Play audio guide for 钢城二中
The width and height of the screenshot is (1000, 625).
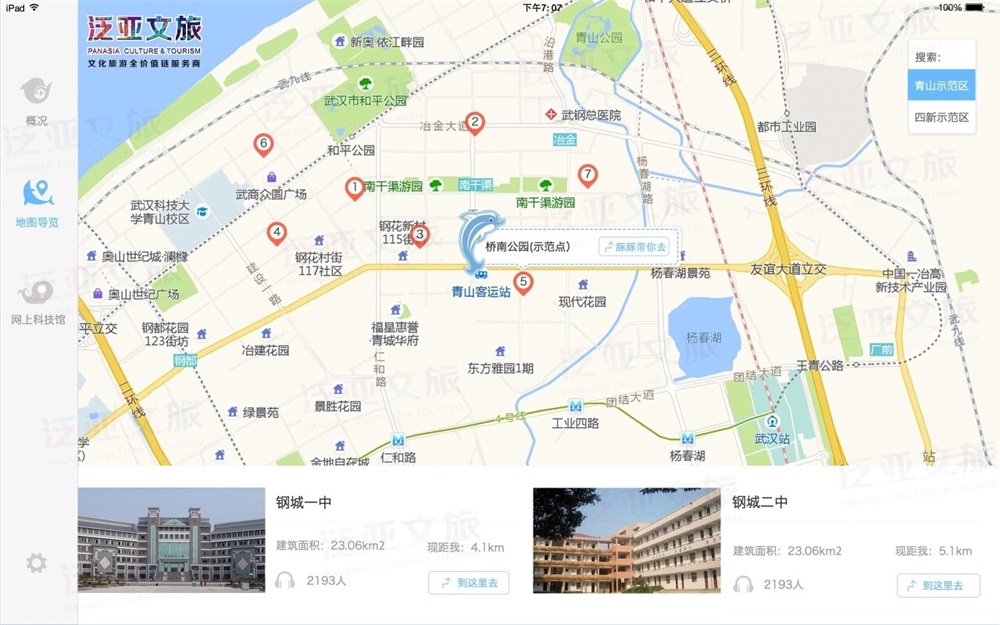click(x=742, y=583)
